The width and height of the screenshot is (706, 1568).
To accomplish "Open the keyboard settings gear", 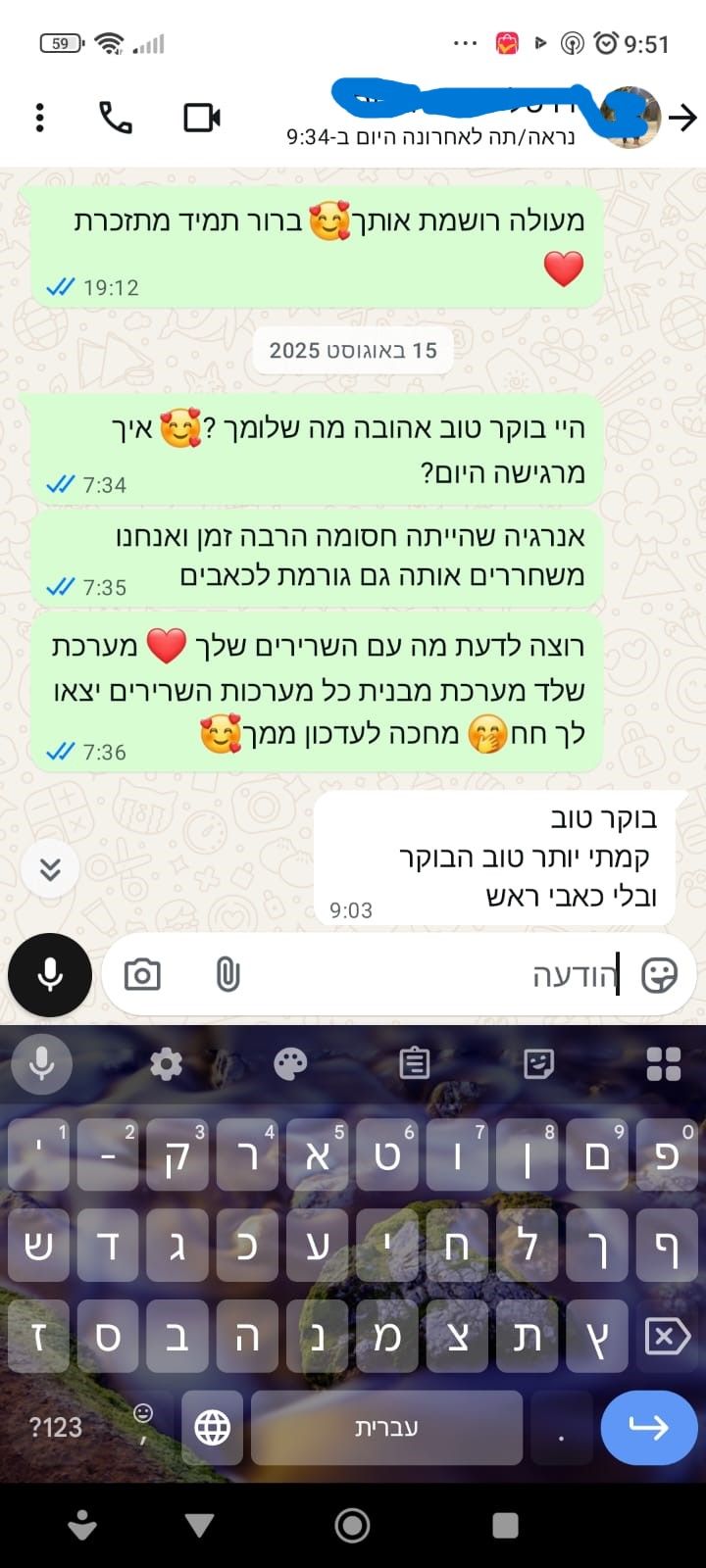I will 166,1063.
